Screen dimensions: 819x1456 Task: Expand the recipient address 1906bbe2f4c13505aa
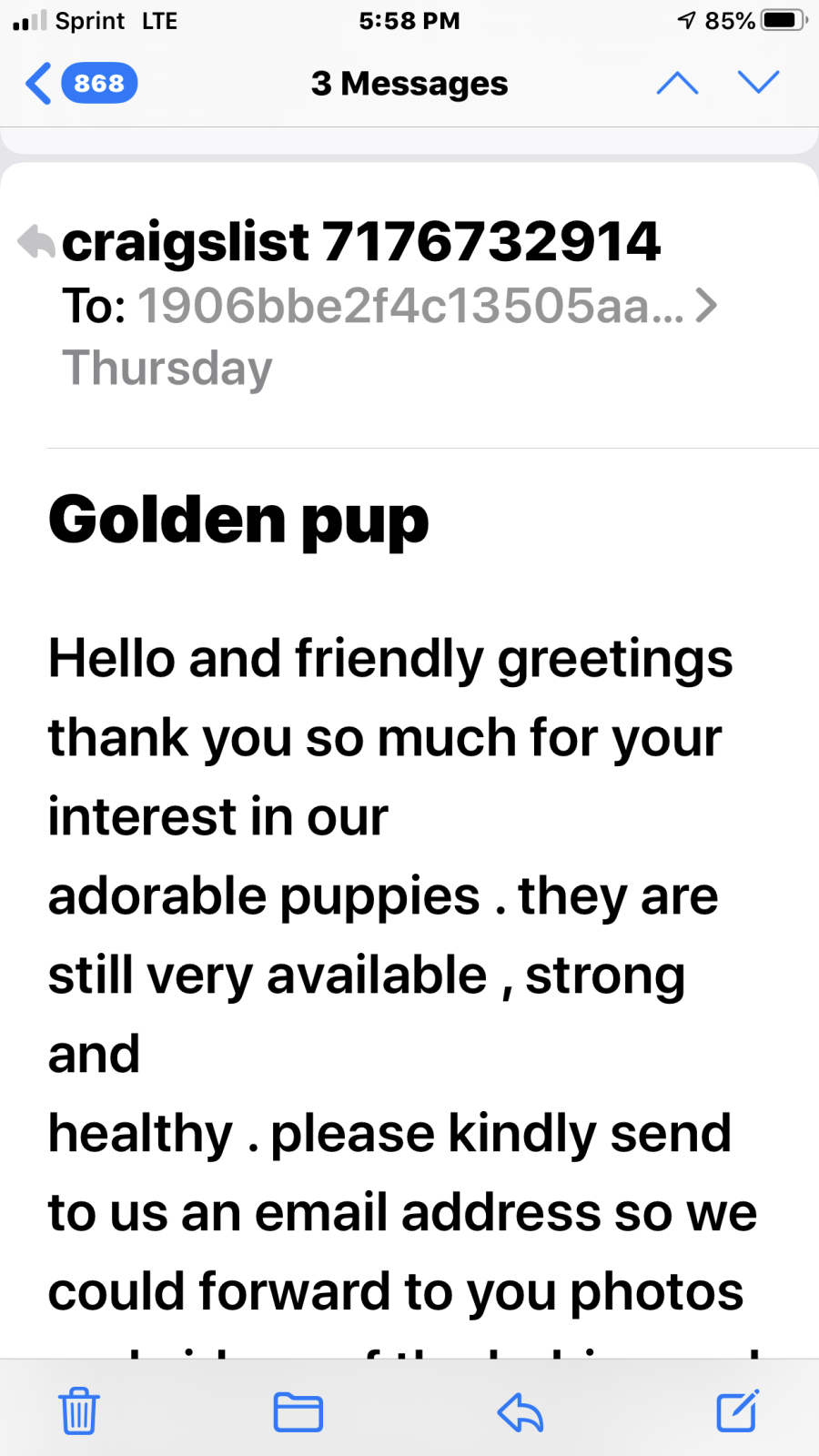pyautogui.click(x=427, y=306)
